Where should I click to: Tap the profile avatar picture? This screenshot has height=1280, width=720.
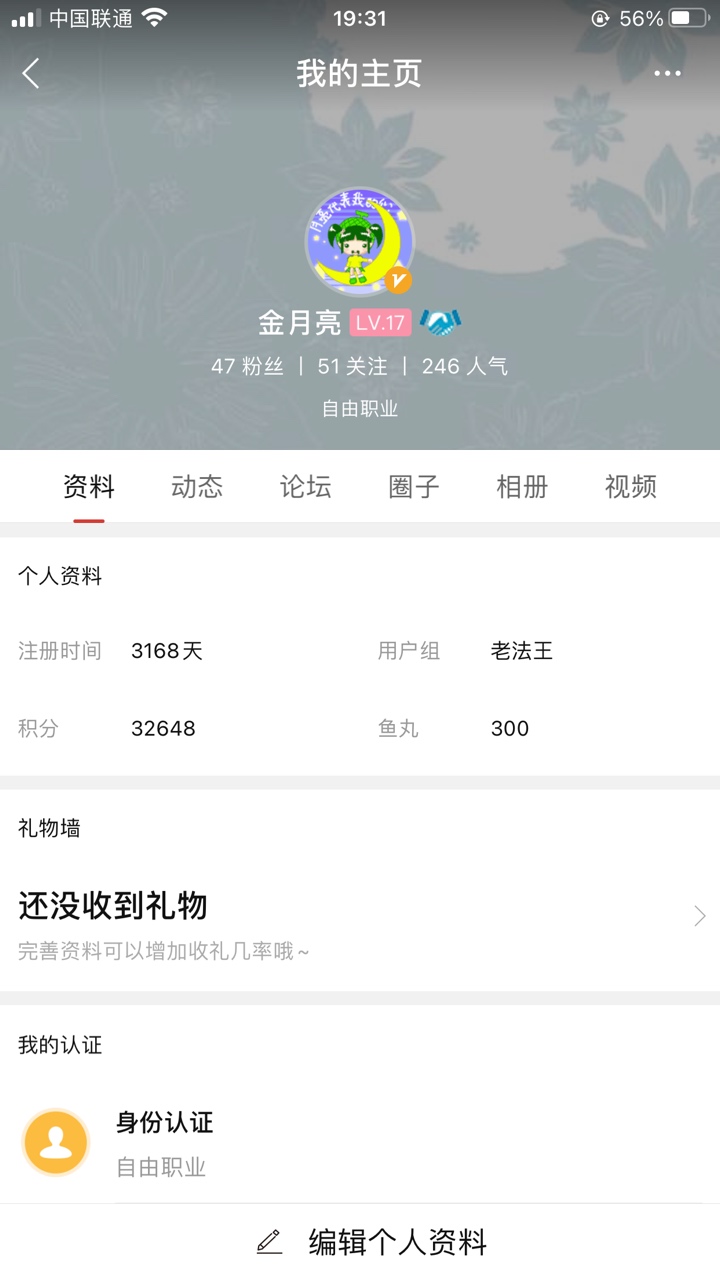pyautogui.click(x=359, y=243)
